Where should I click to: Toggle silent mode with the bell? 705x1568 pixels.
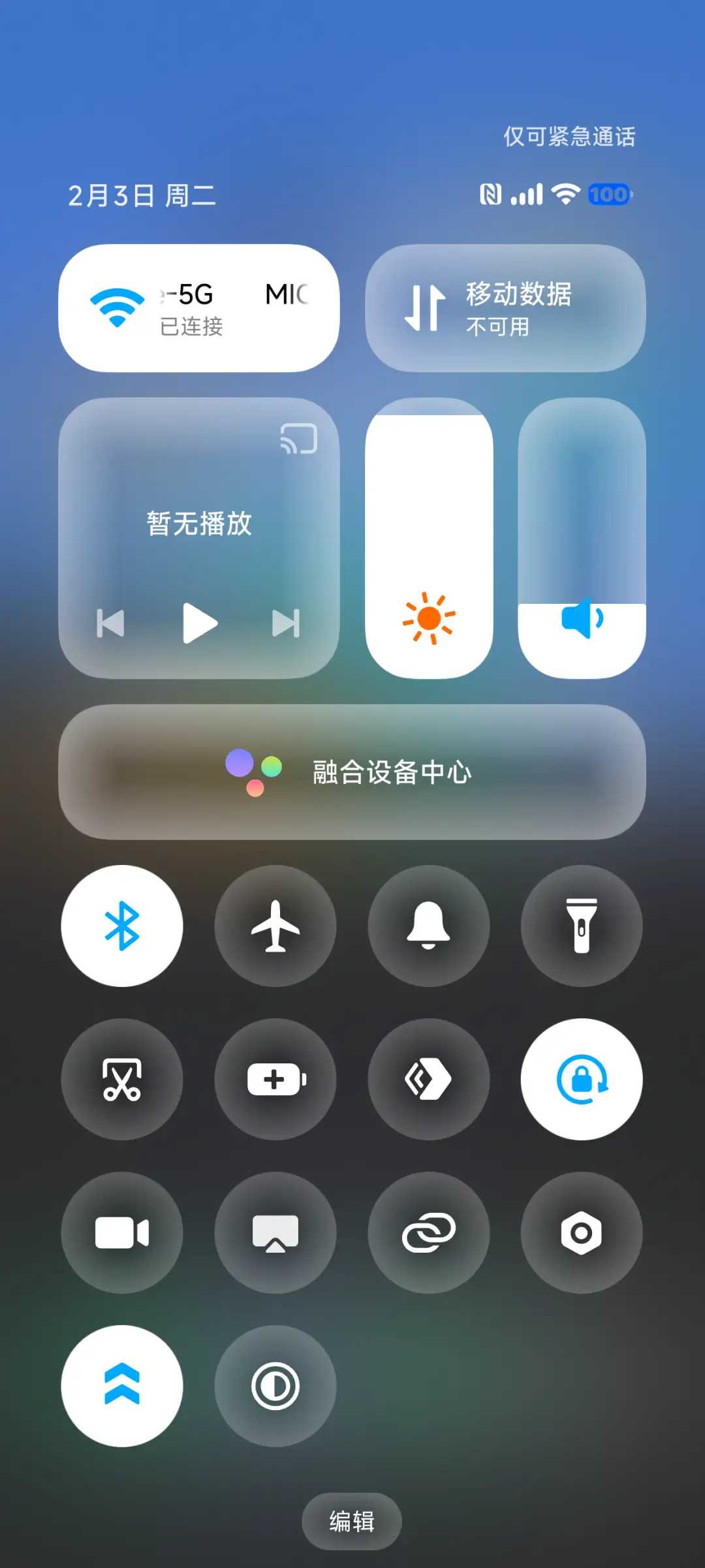click(x=428, y=926)
